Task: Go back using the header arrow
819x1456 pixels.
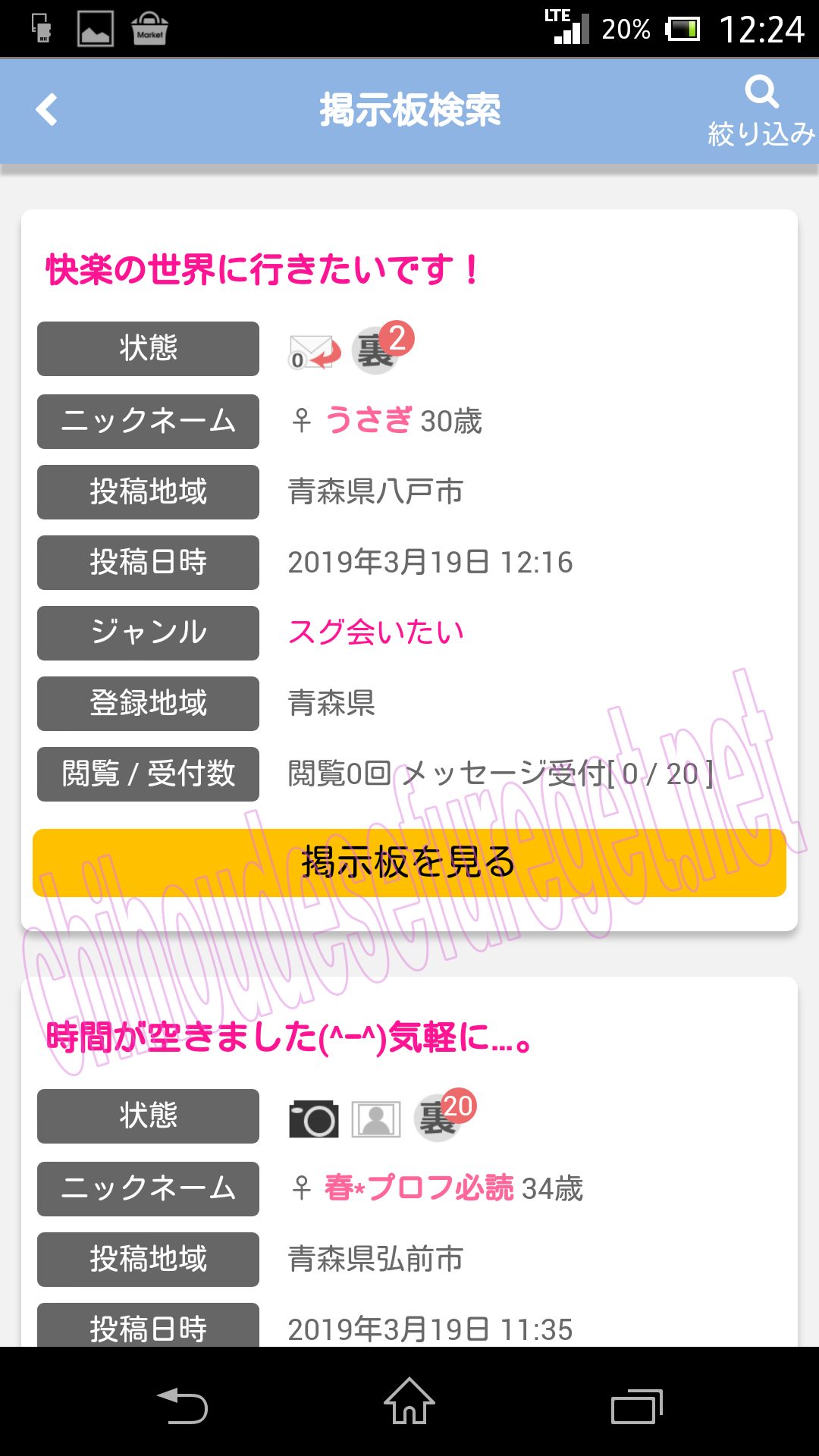Action: pyautogui.click(x=47, y=110)
